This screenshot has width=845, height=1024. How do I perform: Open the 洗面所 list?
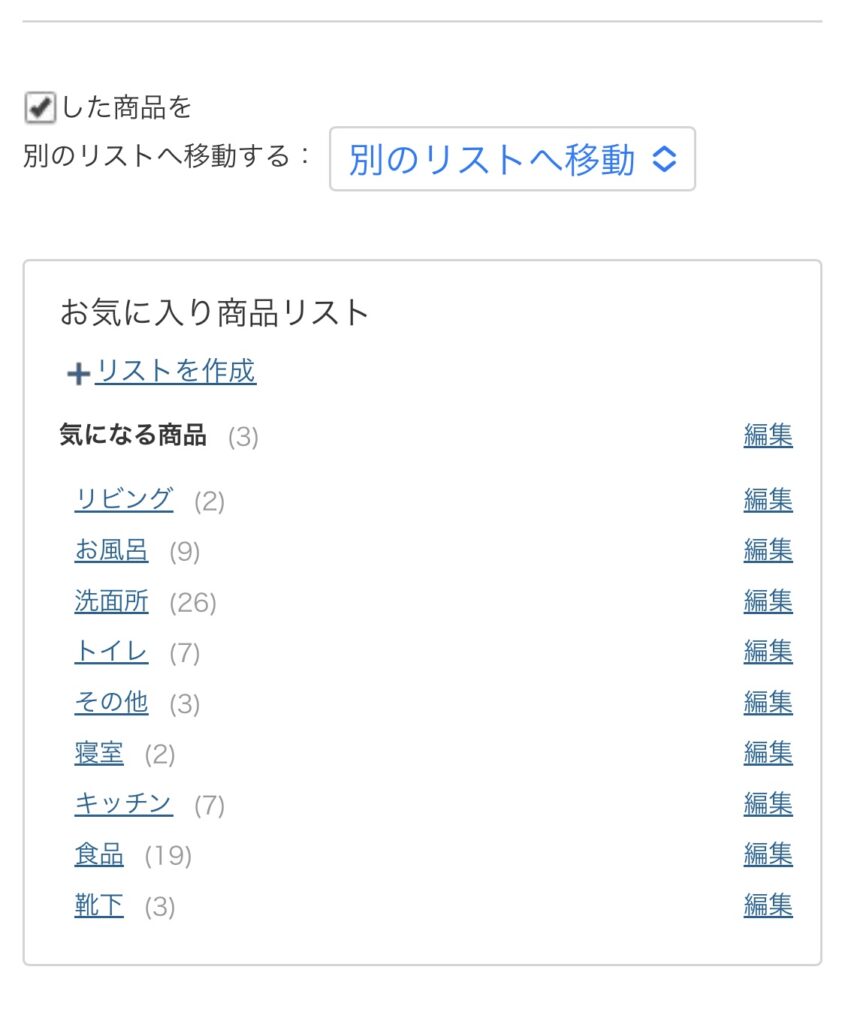(112, 601)
